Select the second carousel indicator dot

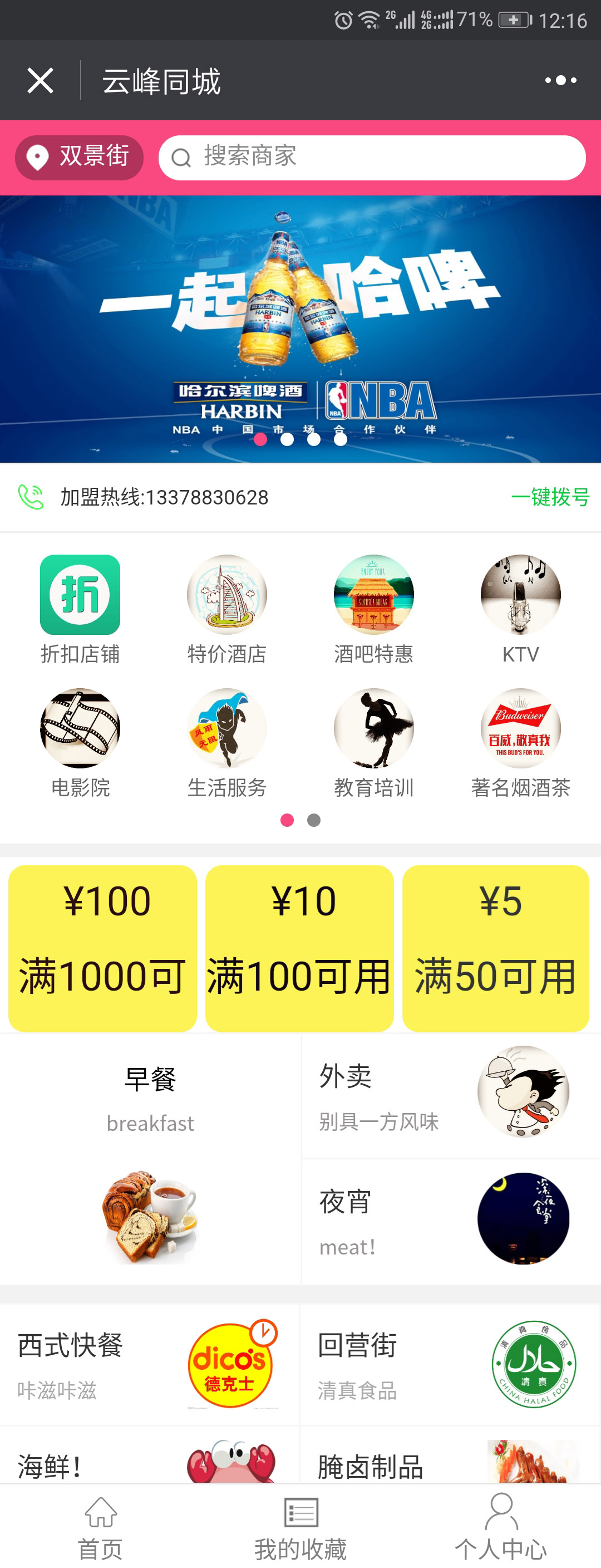coord(288,439)
